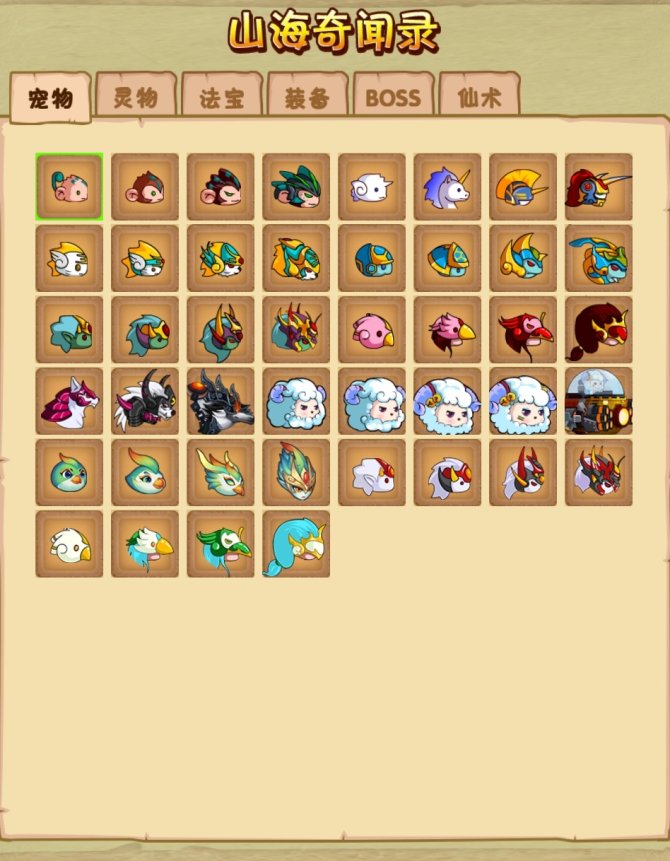Switch to the BOSS tab
The image size is (670, 861).
[x=393, y=98]
